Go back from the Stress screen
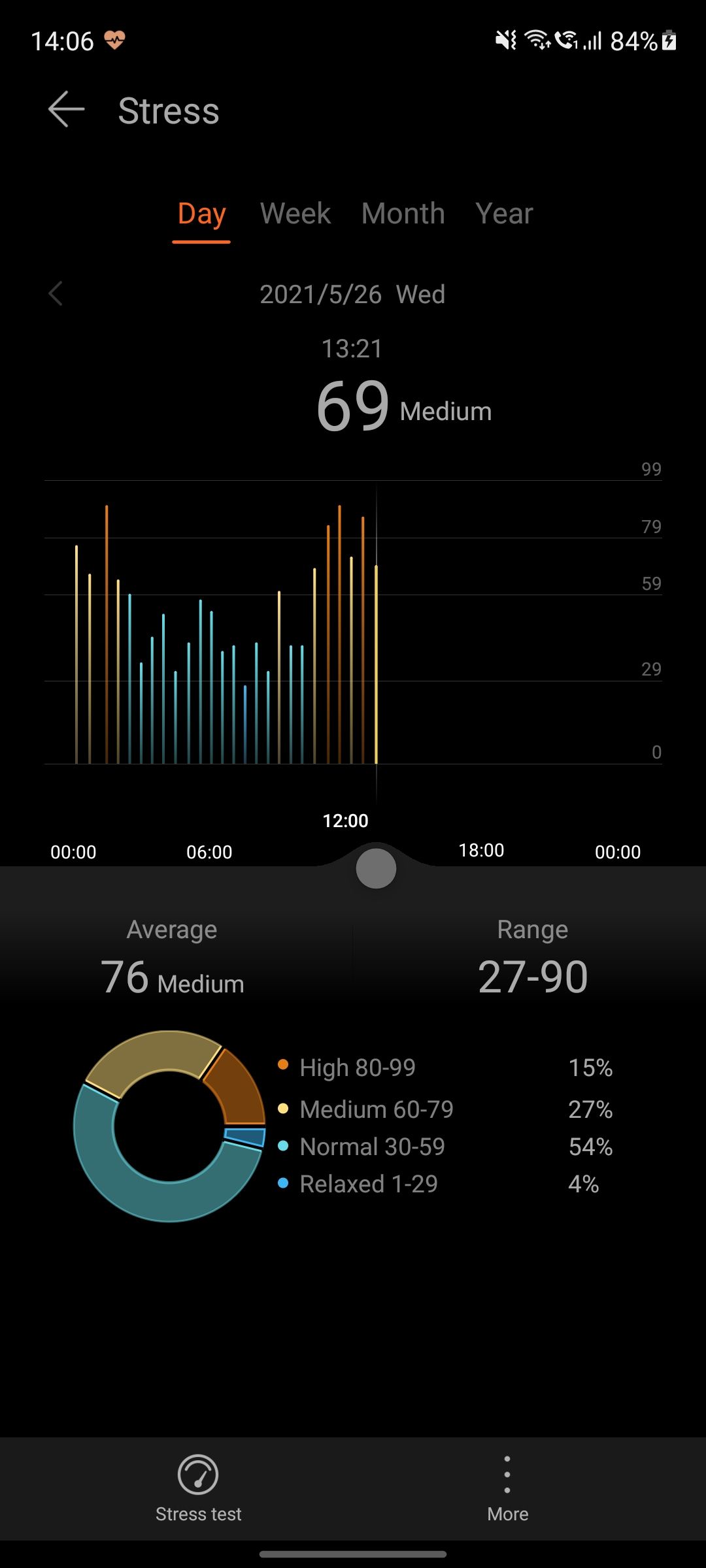This screenshot has width=706, height=1568. 67,110
